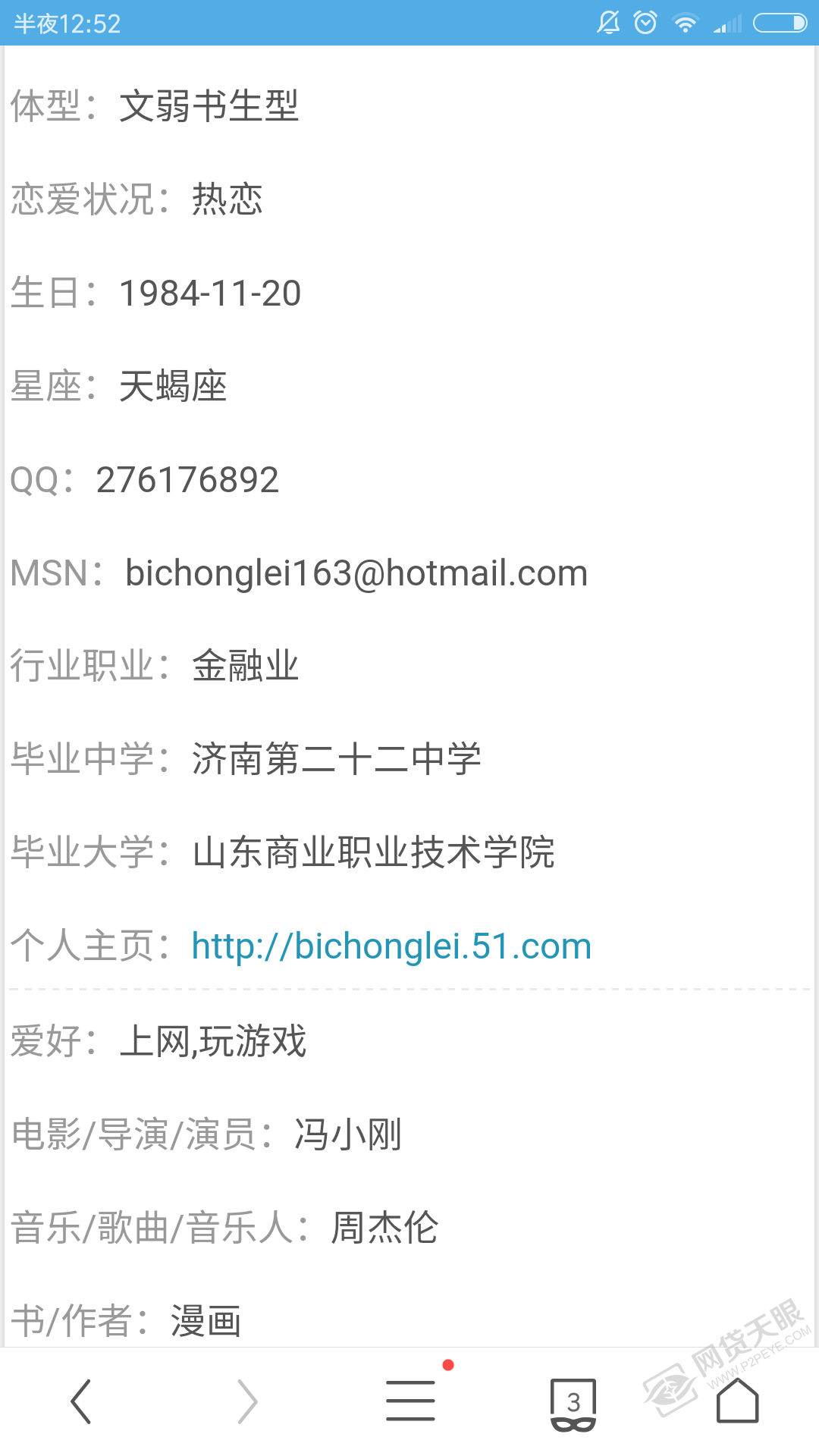Open the browser menu
The height and width of the screenshot is (1456, 819).
(x=410, y=1401)
